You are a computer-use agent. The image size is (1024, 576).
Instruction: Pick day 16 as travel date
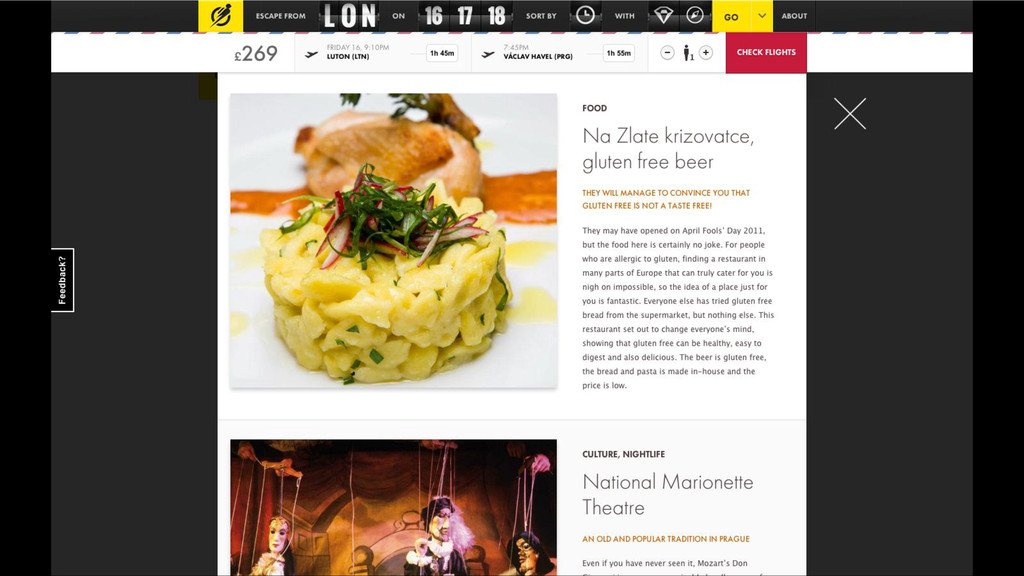coord(433,16)
